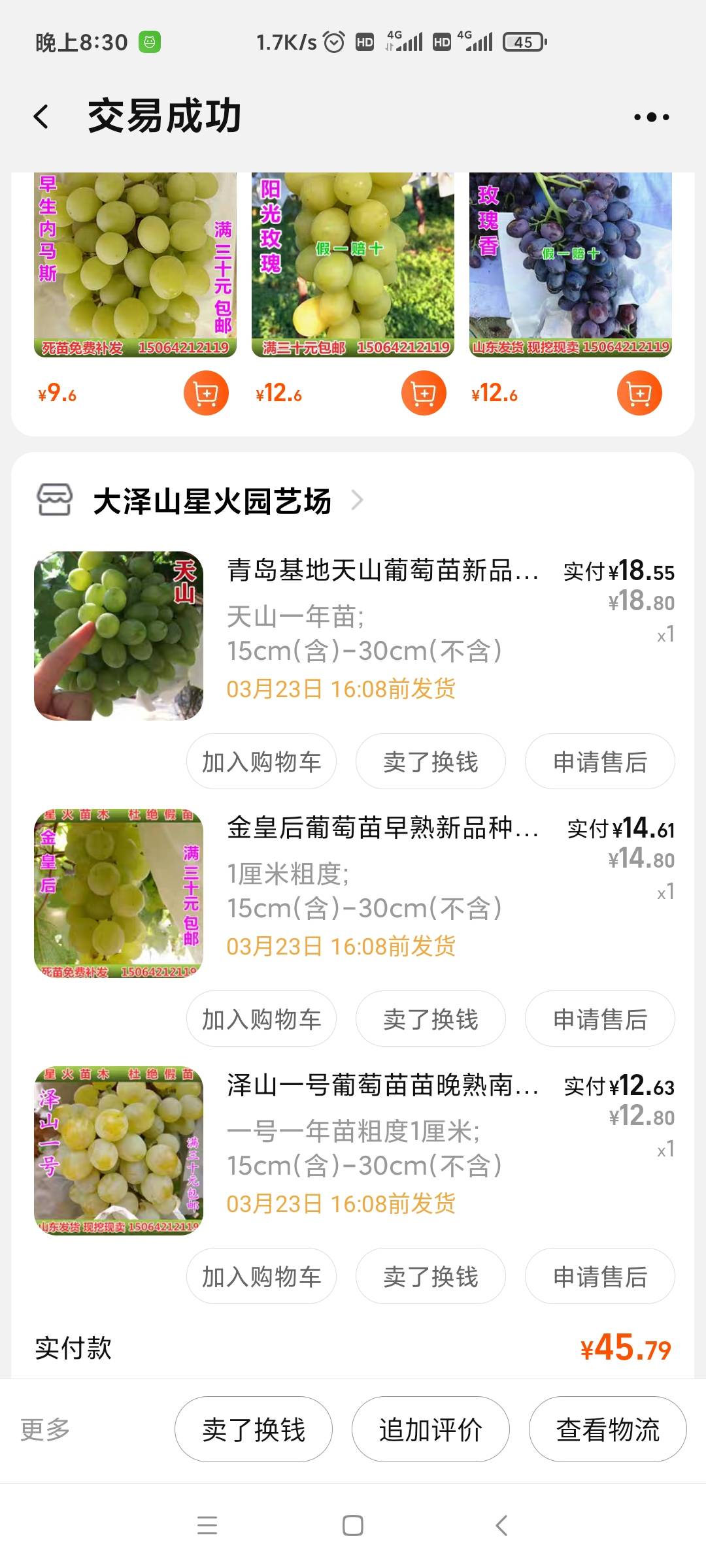
Task: Open the 大泽山星火园艺场 shop page
Action: (212, 501)
